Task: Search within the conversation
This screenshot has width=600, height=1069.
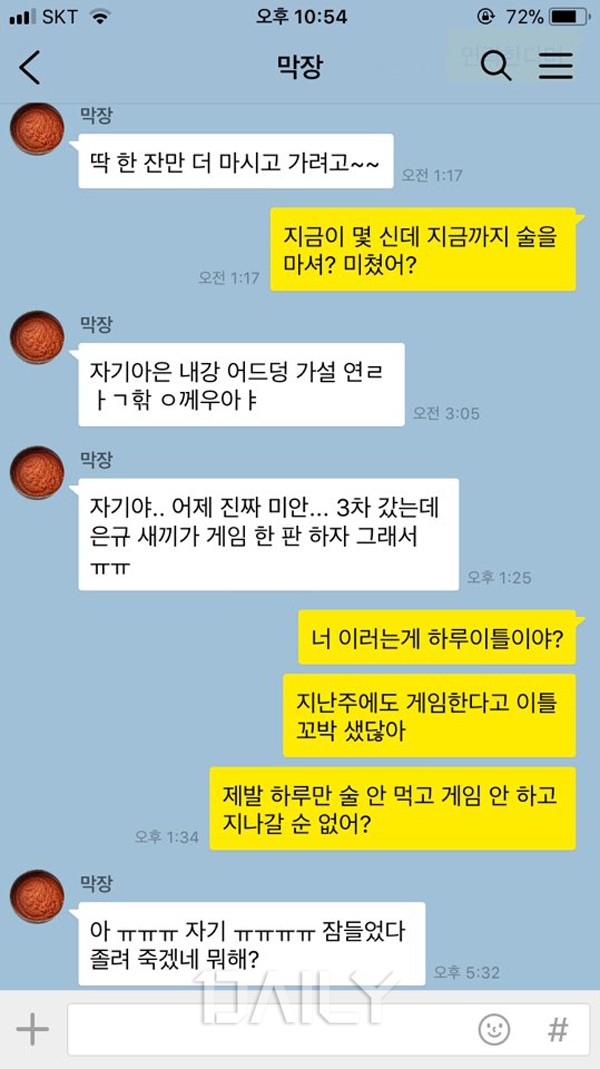Action: tap(496, 67)
